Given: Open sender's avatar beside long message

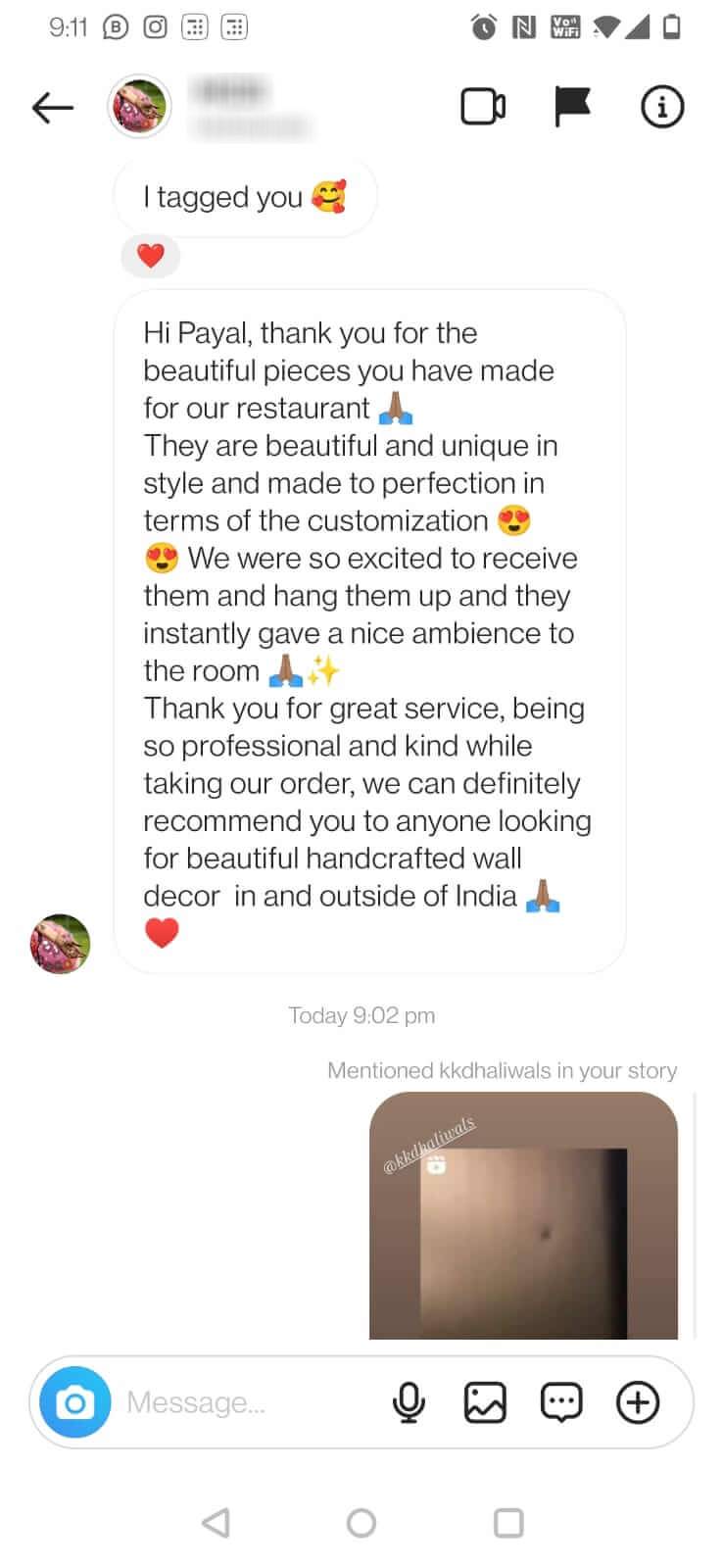Looking at the screenshot, I should tap(61, 944).
